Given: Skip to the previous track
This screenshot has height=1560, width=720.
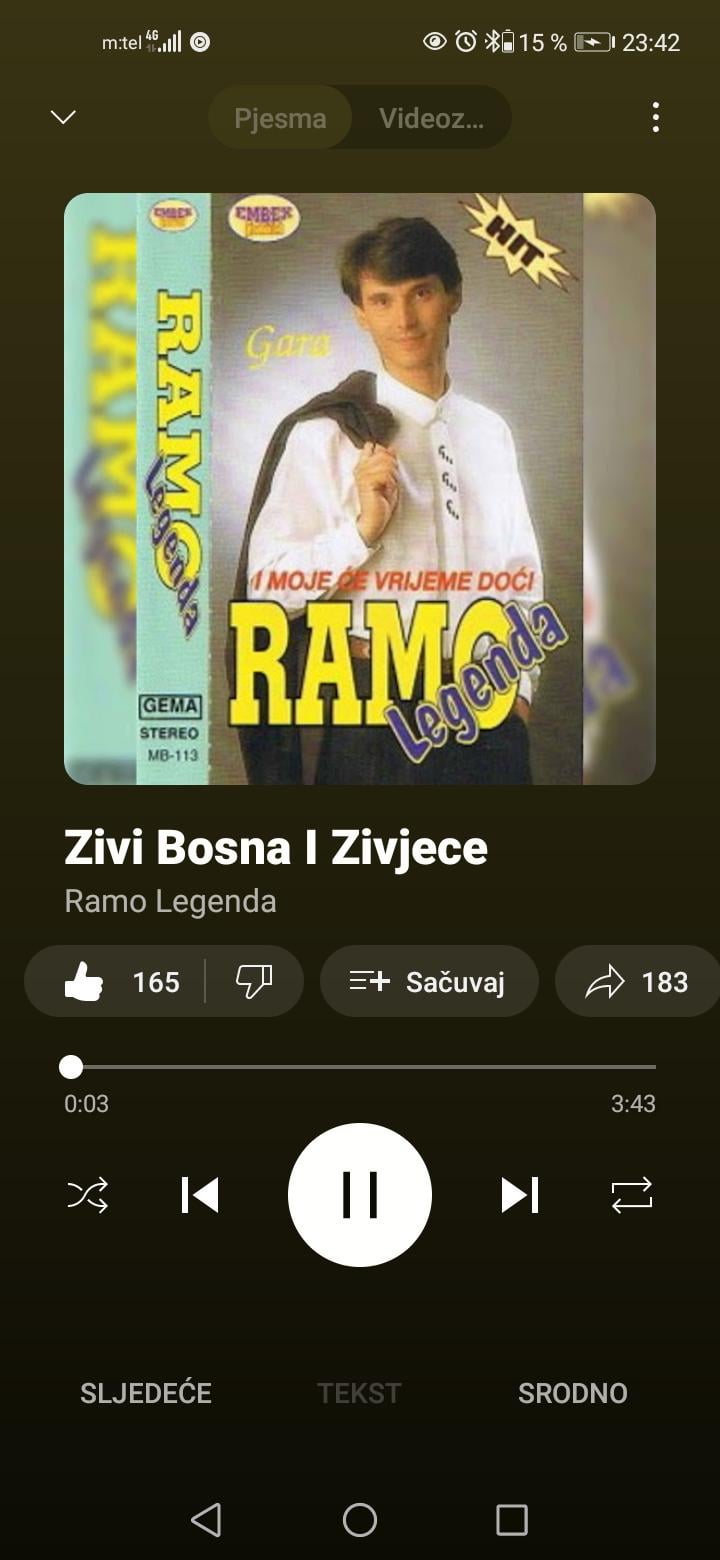Looking at the screenshot, I should pos(200,1195).
